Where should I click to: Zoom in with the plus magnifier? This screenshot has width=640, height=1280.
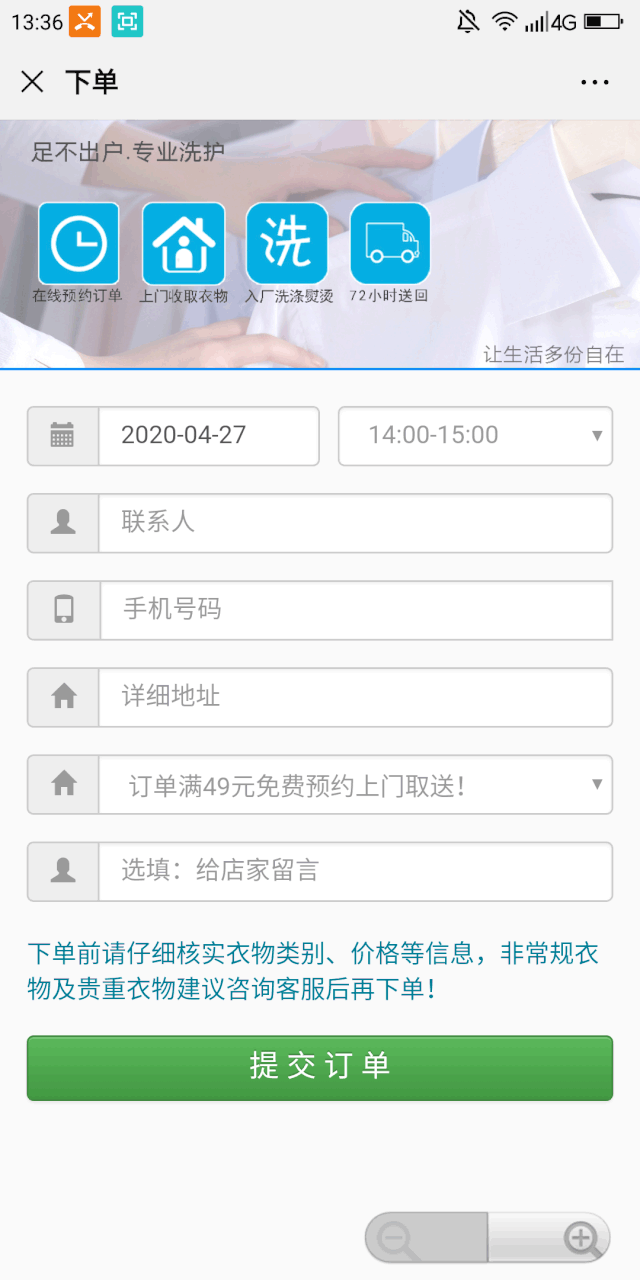(x=549, y=1238)
